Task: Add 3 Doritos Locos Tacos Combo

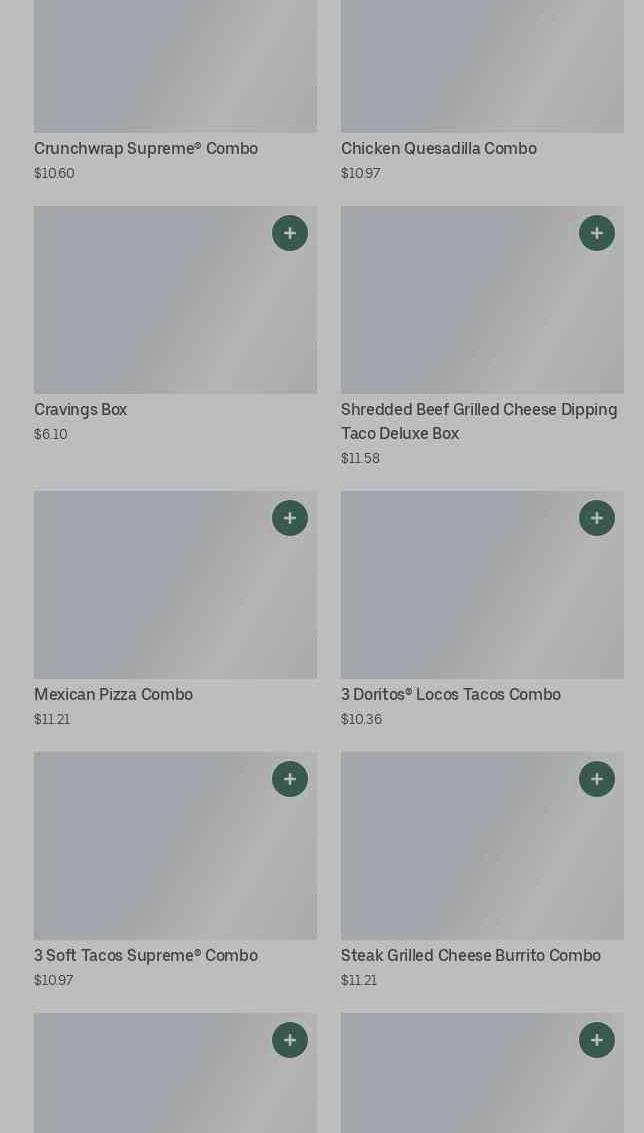Action: [x=597, y=518]
